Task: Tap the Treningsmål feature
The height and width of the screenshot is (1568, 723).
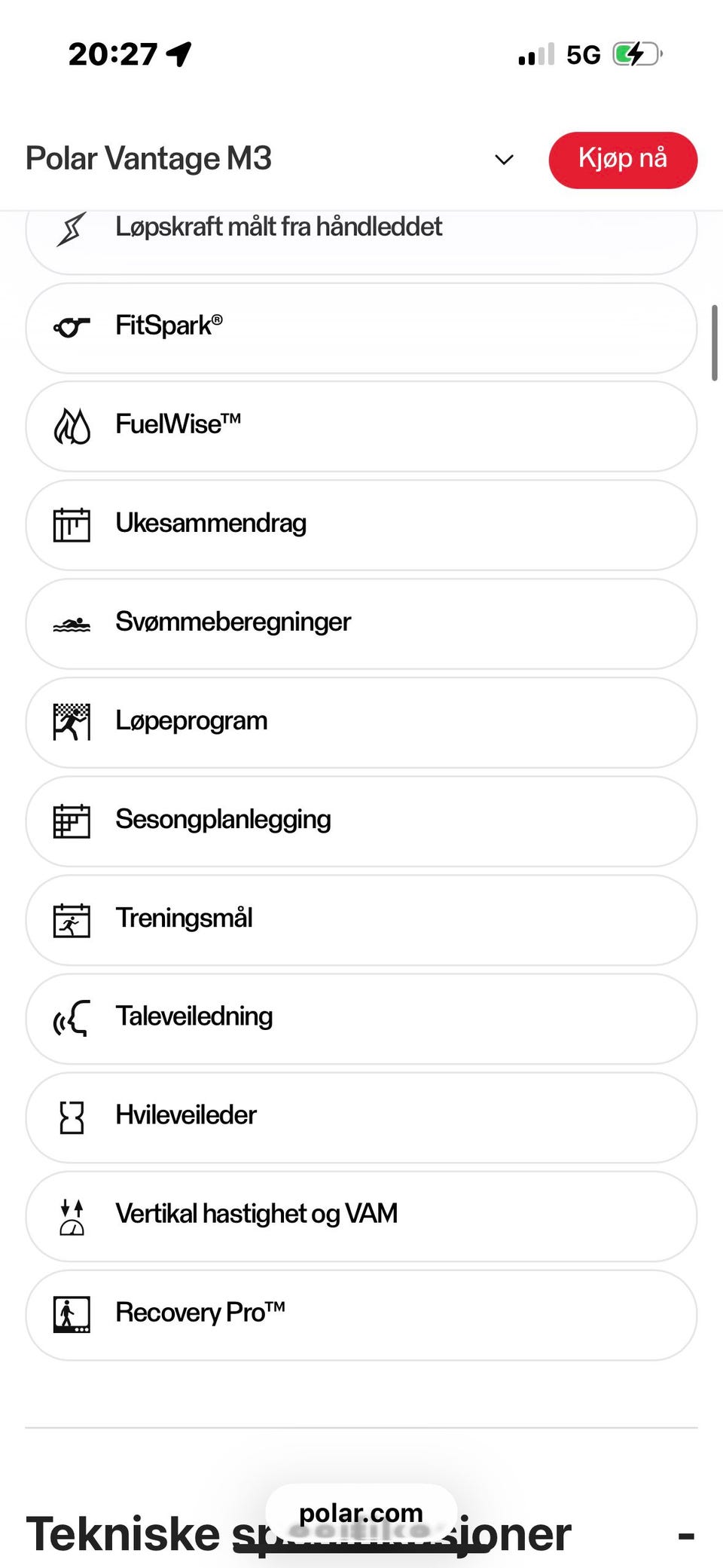Action: pos(360,919)
